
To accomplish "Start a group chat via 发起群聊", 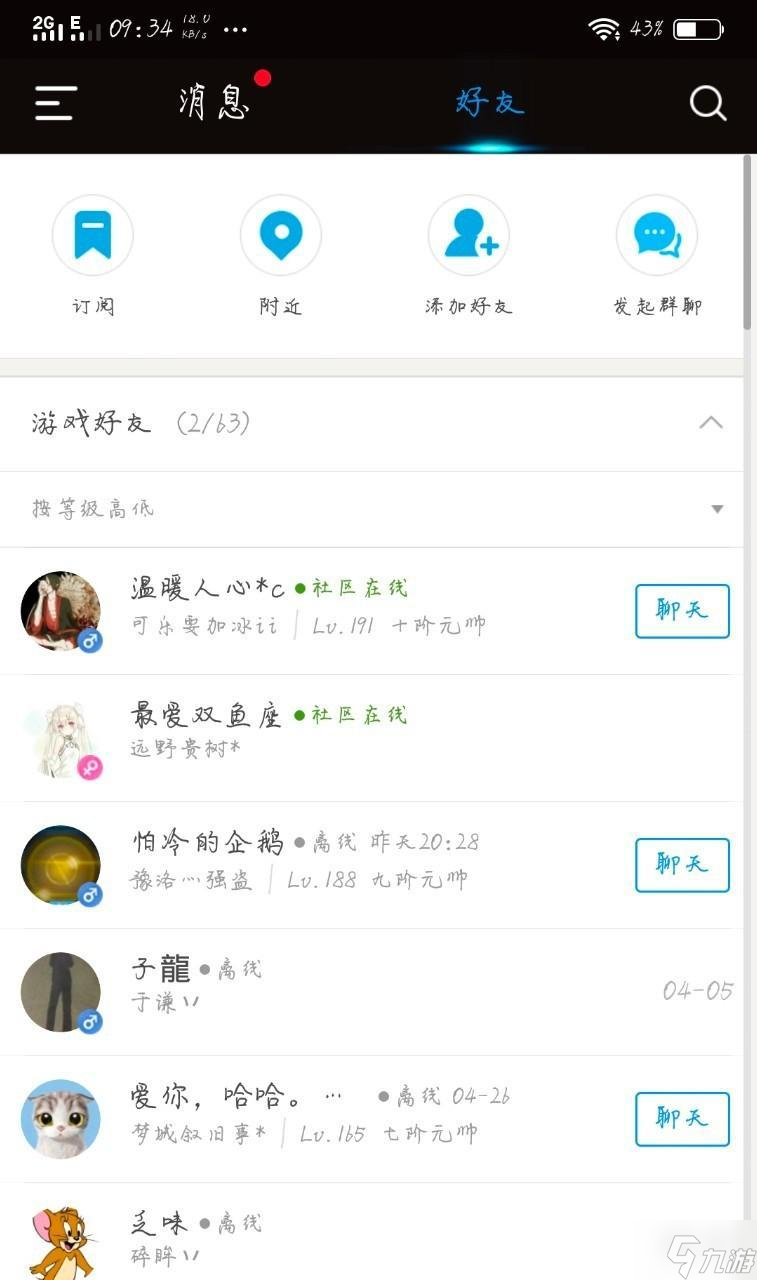I will click(657, 235).
